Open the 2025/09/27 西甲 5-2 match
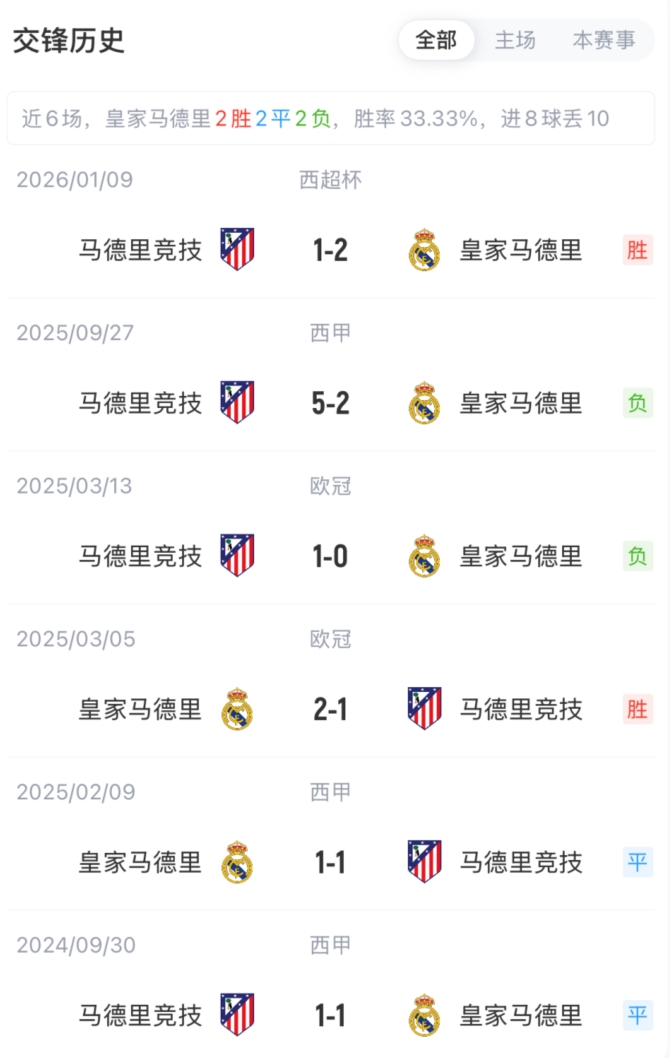The height and width of the screenshot is (1058, 670). [330, 403]
